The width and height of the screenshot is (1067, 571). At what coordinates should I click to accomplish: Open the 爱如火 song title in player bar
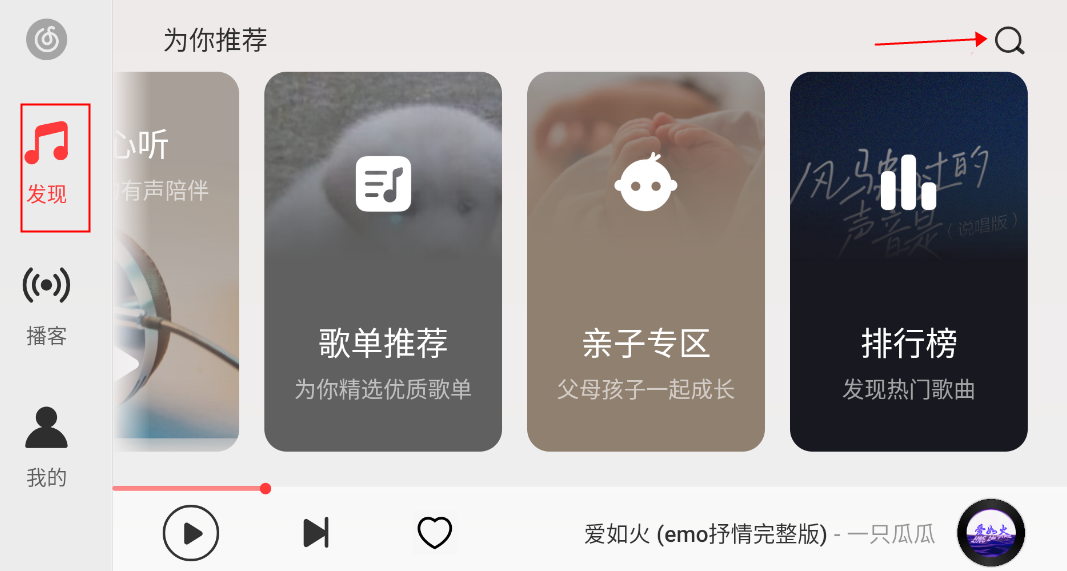point(706,534)
